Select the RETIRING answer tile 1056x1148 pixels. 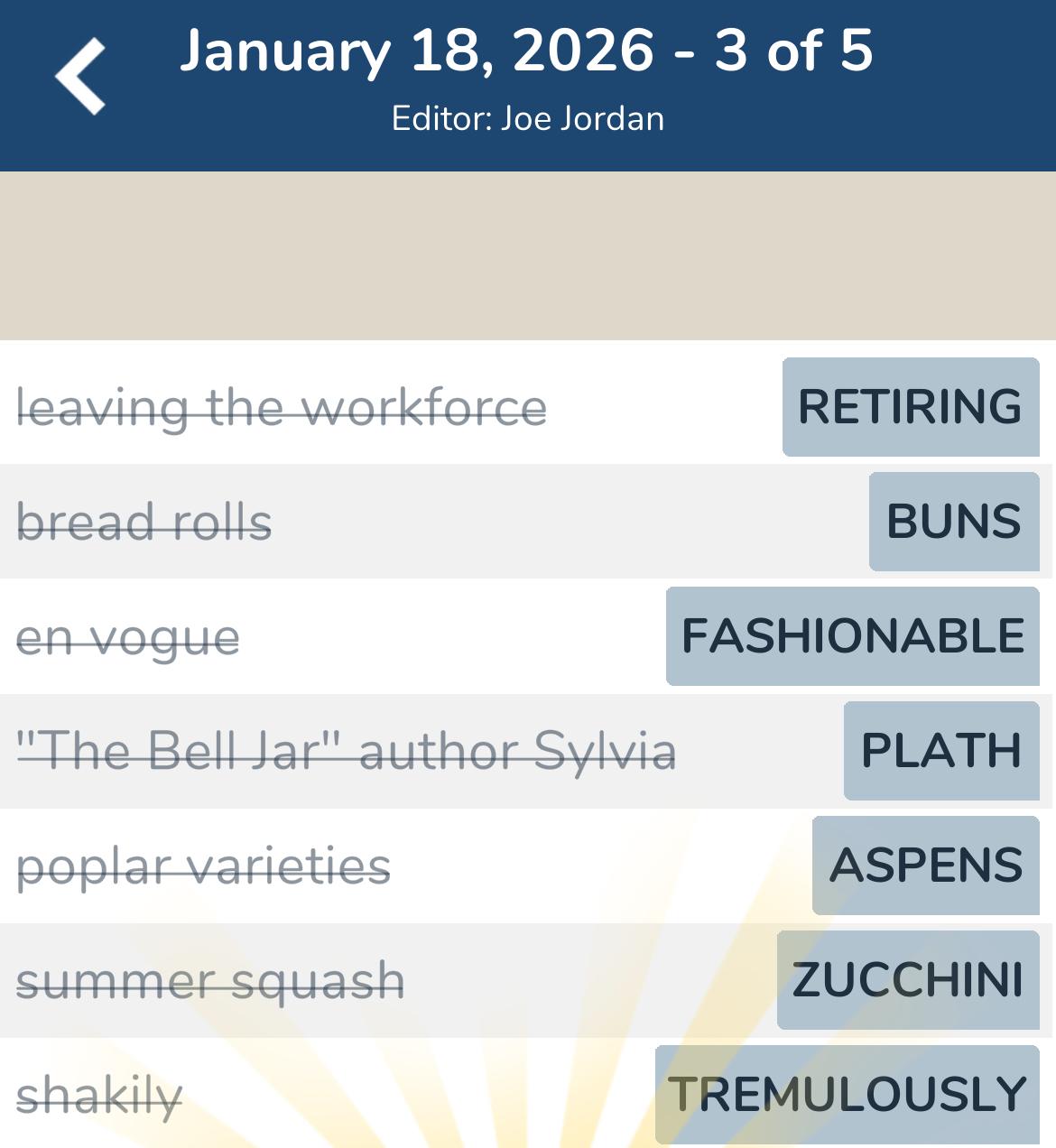pyautogui.click(x=908, y=407)
